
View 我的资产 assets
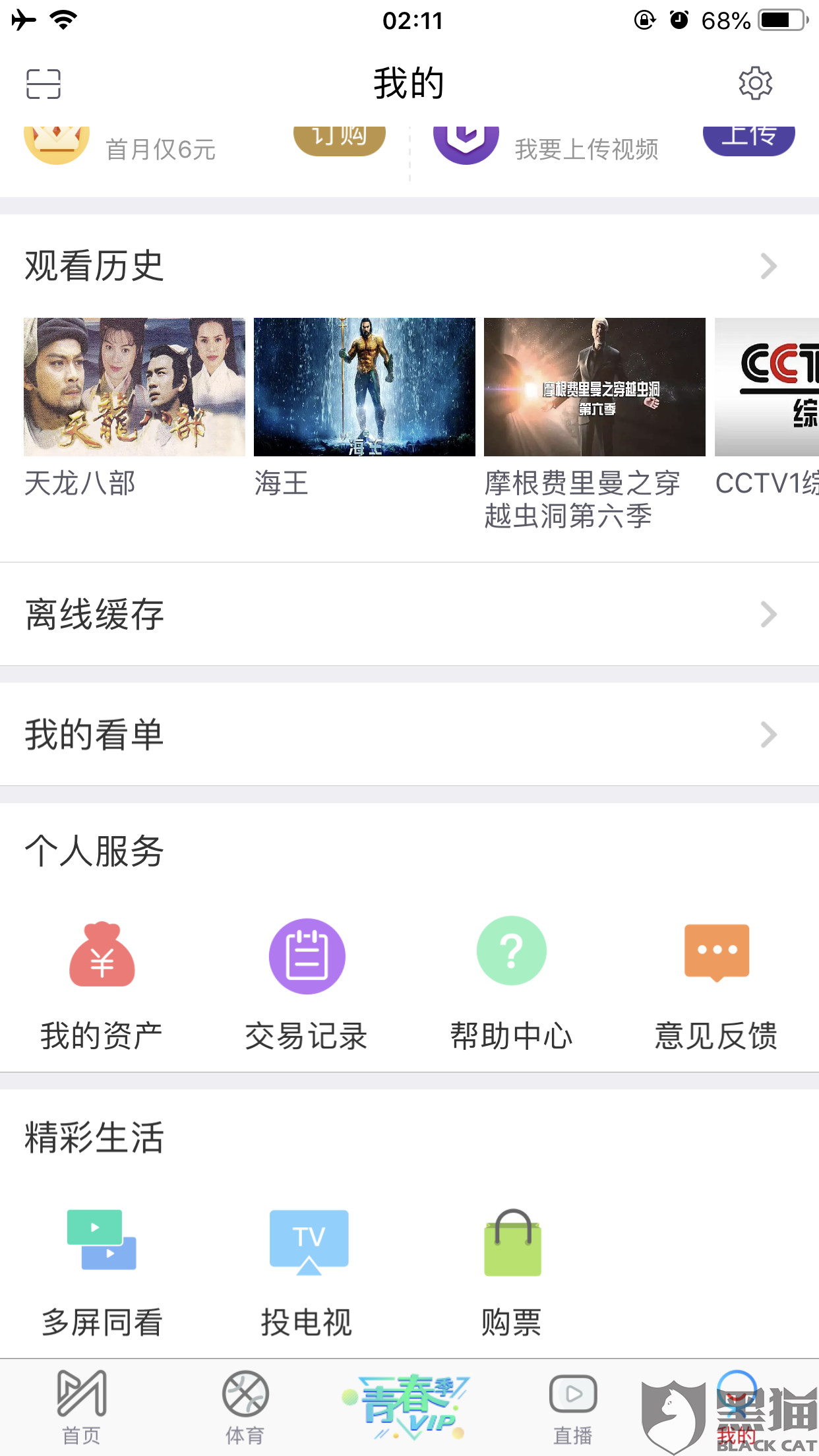click(102, 983)
